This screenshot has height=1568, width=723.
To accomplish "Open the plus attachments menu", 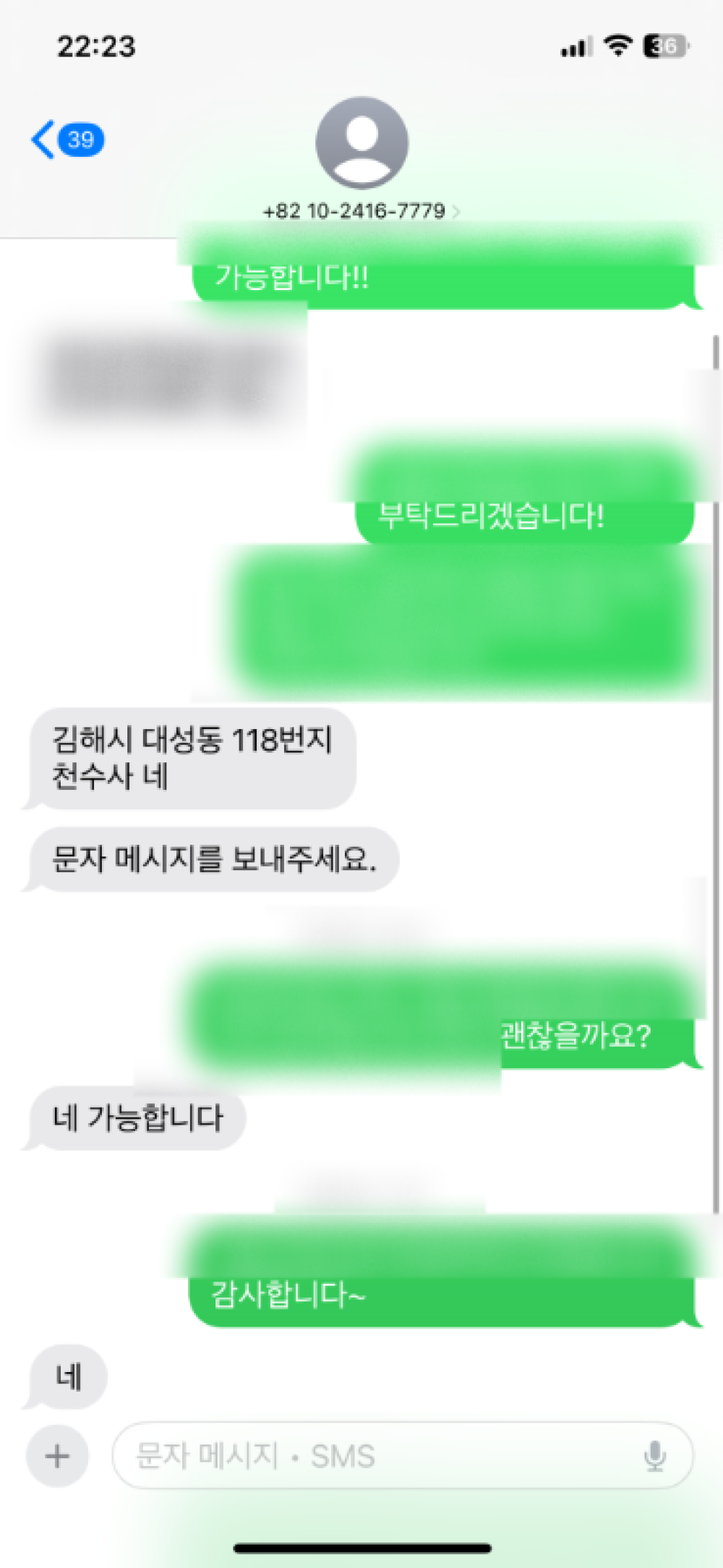I will (x=57, y=1455).
